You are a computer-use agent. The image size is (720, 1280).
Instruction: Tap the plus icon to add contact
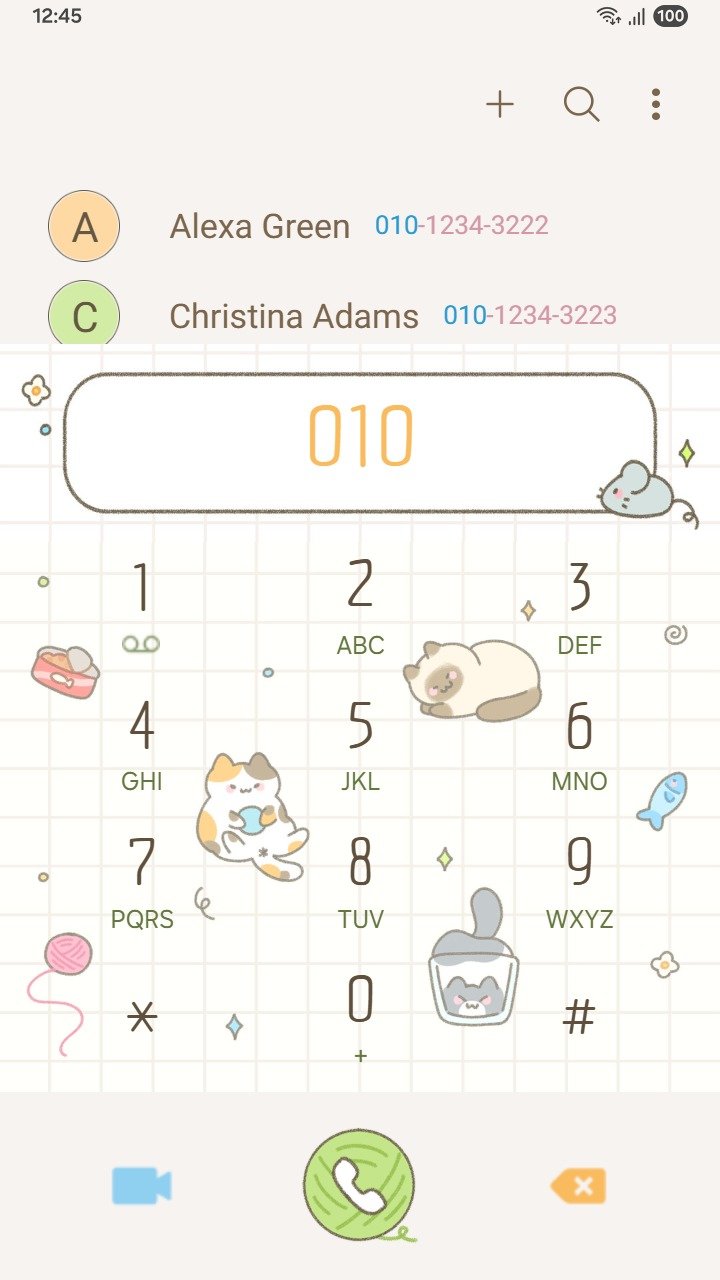[x=500, y=104]
